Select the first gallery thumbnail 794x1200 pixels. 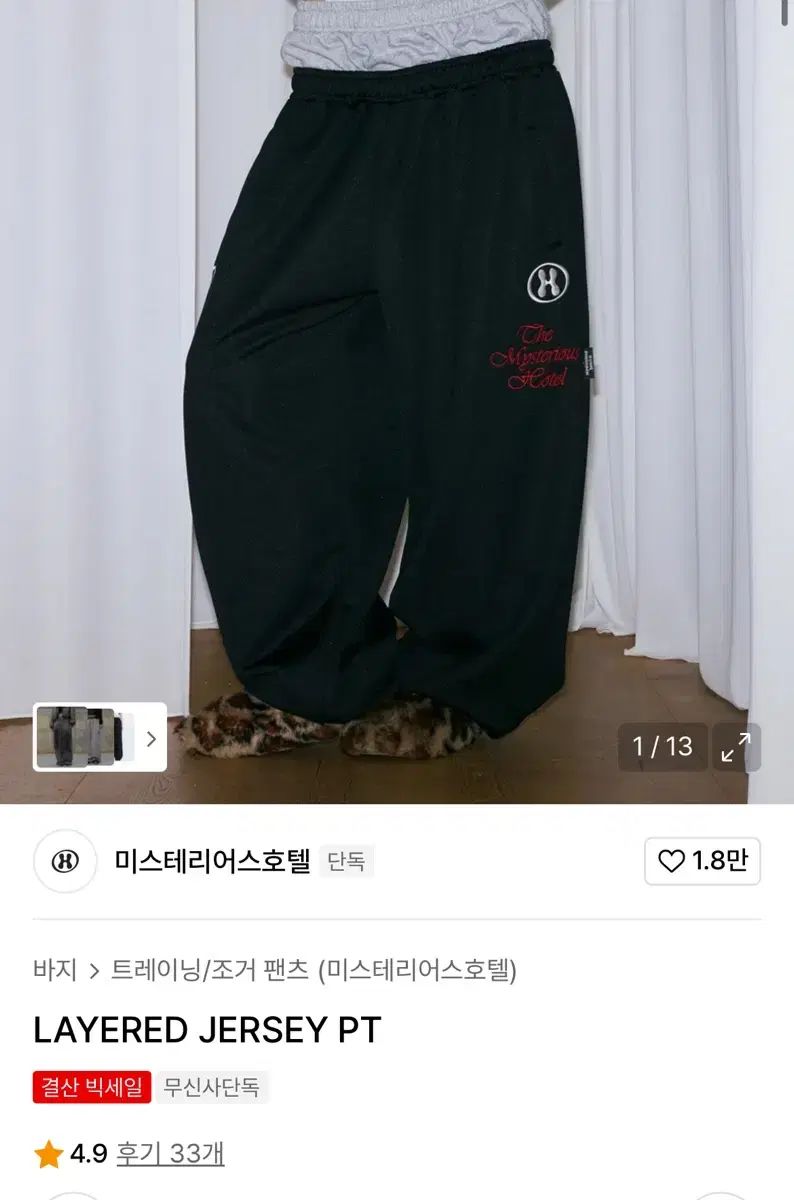pyautogui.click(x=62, y=736)
